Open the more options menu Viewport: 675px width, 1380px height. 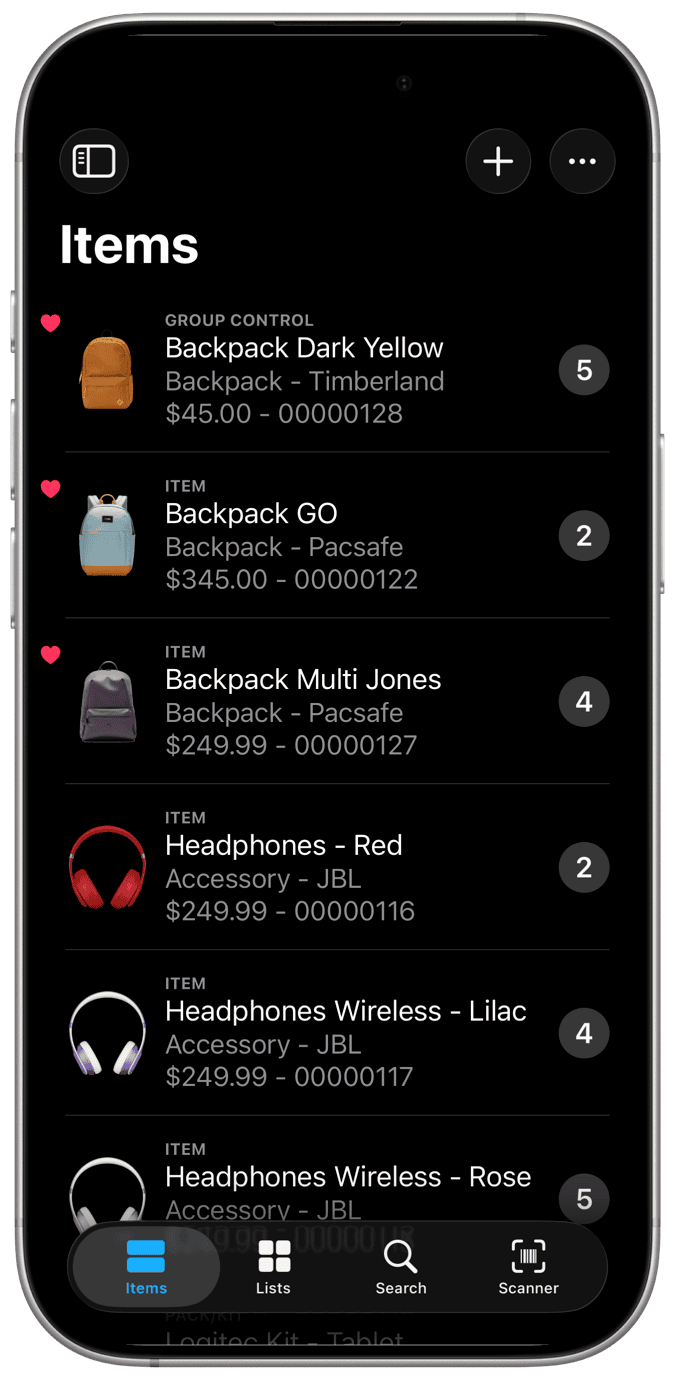click(582, 161)
